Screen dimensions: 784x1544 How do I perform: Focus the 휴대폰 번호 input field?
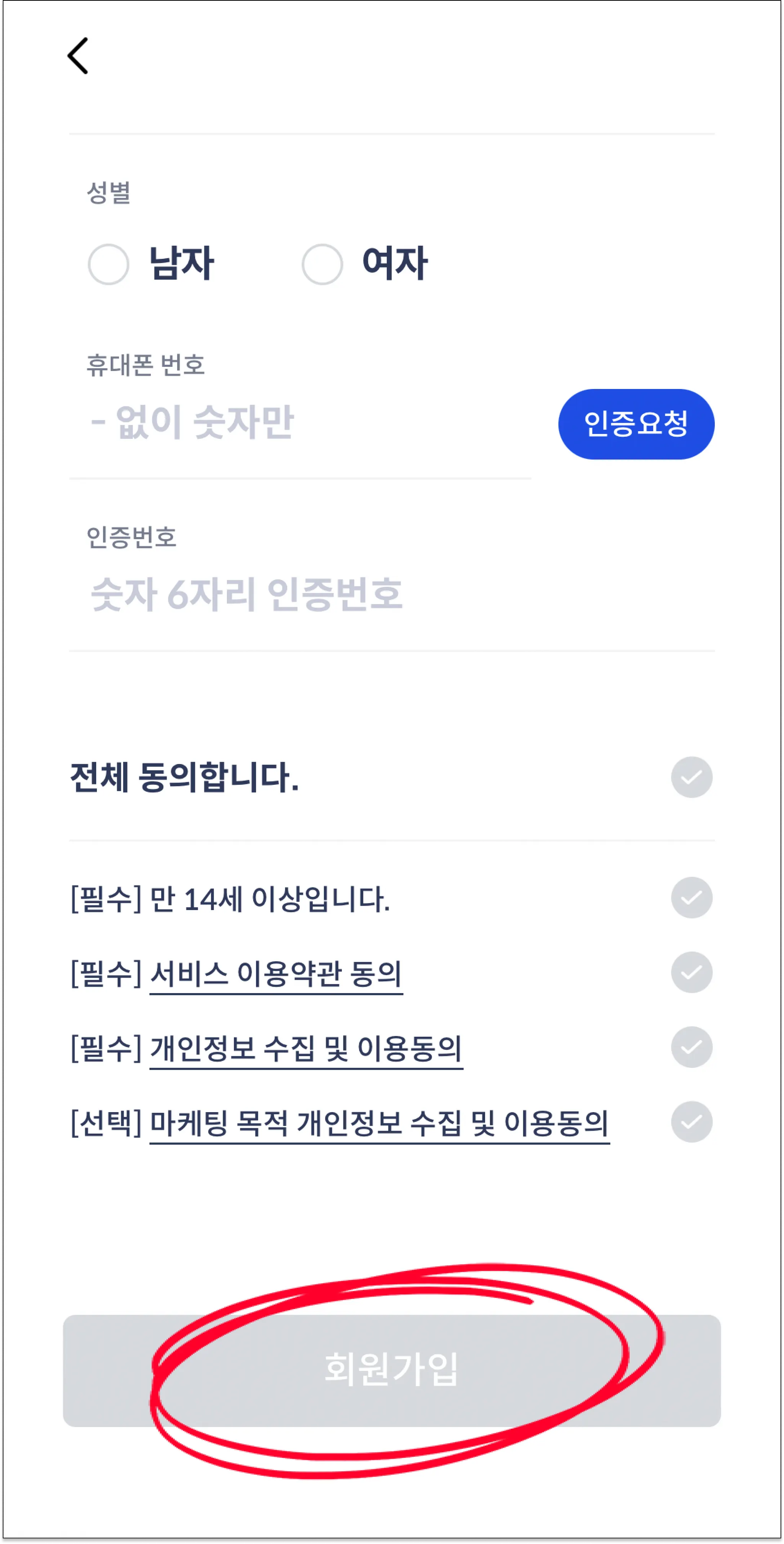click(x=300, y=422)
